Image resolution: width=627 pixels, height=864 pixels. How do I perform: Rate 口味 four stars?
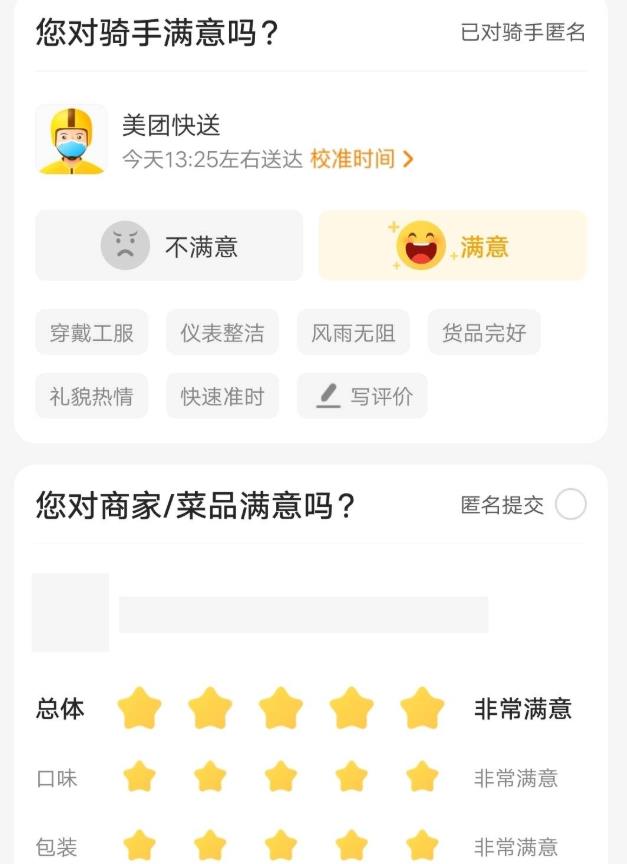click(x=352, y=777)
